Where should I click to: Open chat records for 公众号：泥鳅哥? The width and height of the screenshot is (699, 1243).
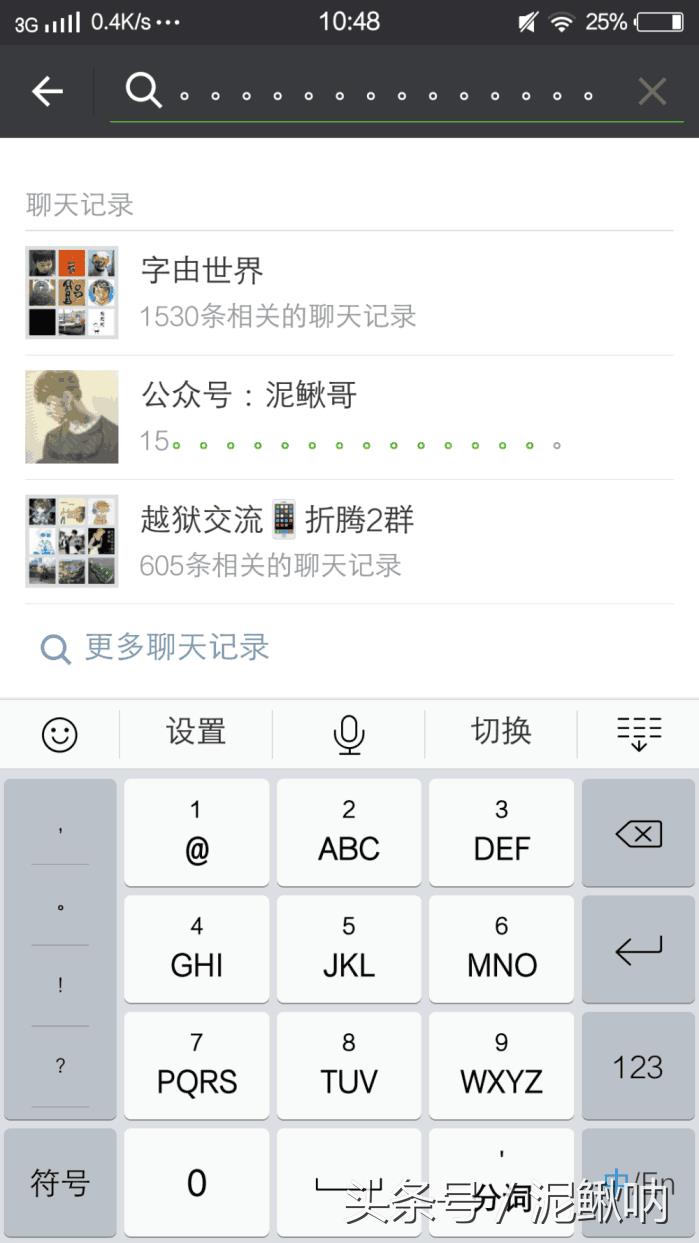coord(349,417)
